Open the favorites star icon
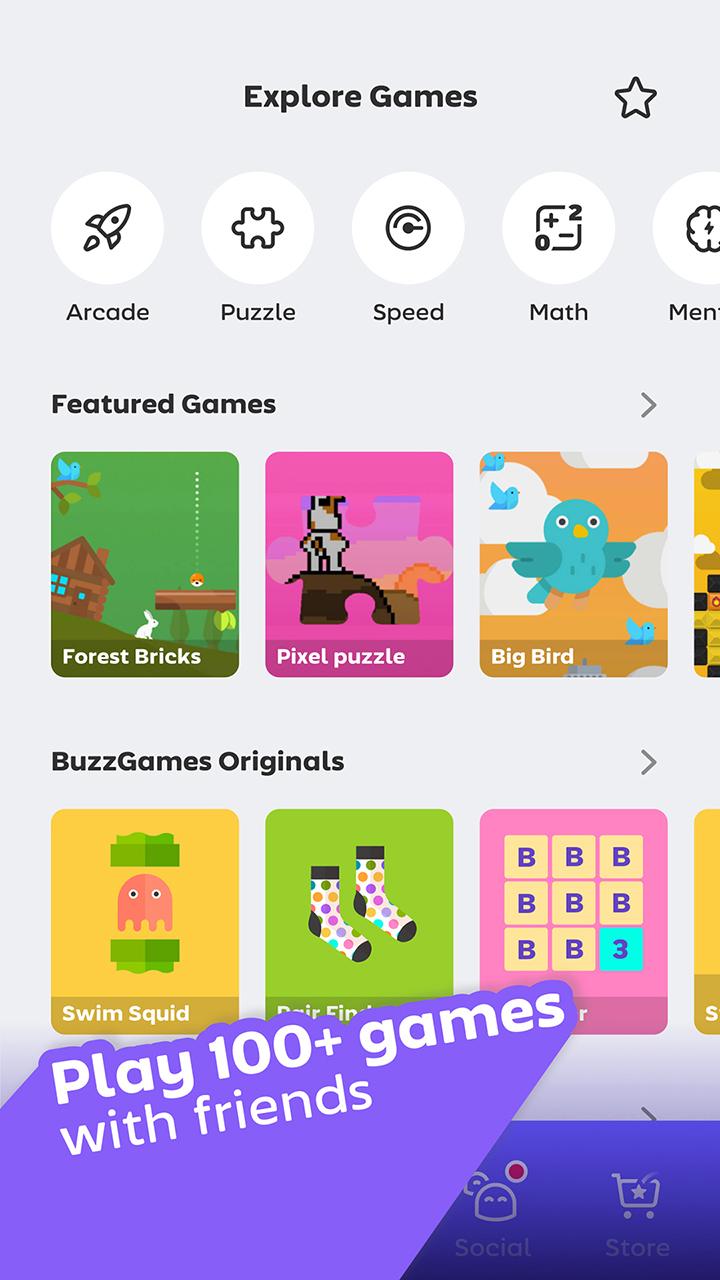The width and height of the screenshot is (720, 1280). coord(635,98)
